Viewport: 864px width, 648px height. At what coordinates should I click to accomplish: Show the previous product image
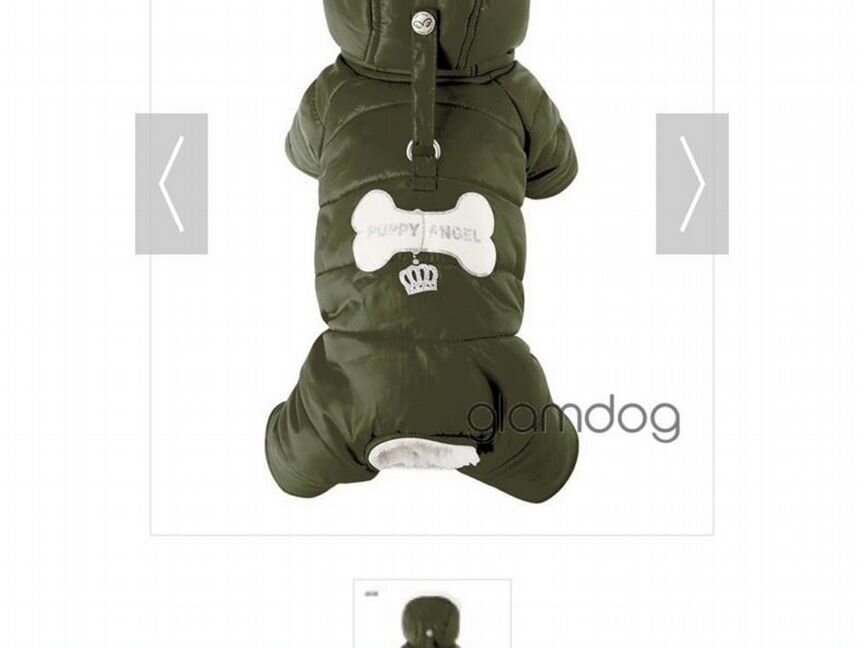click(x=171, y=184)
